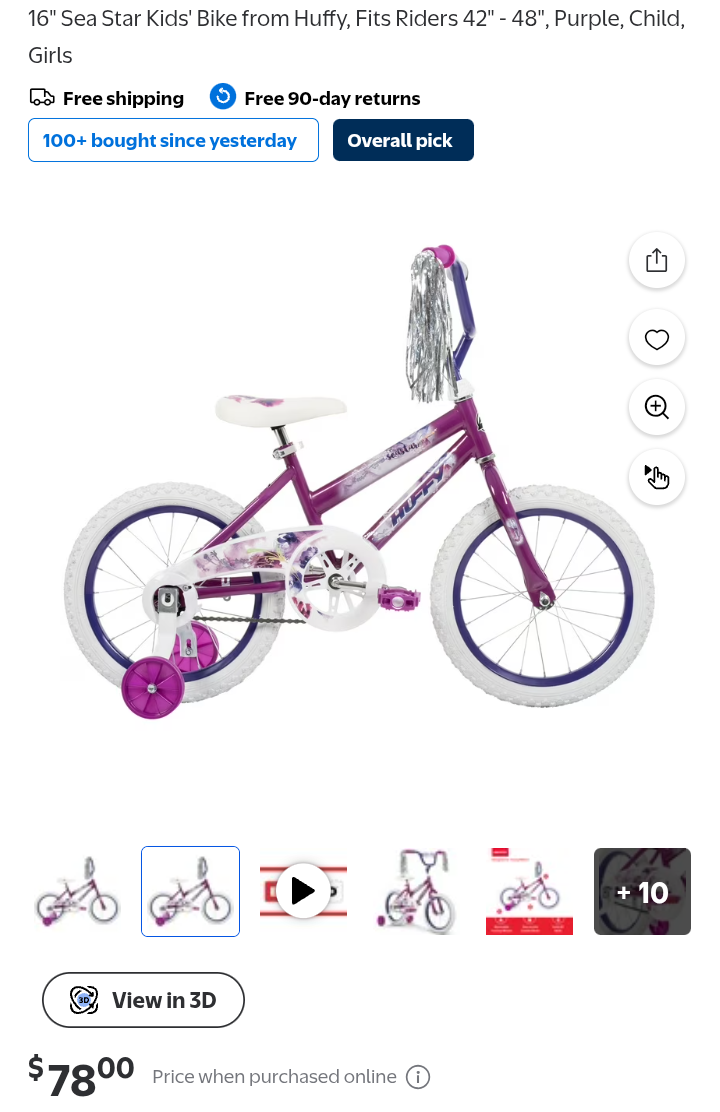Show the +10 more images
This screenshot has height=1112, width=720.
tap(642, 892)
